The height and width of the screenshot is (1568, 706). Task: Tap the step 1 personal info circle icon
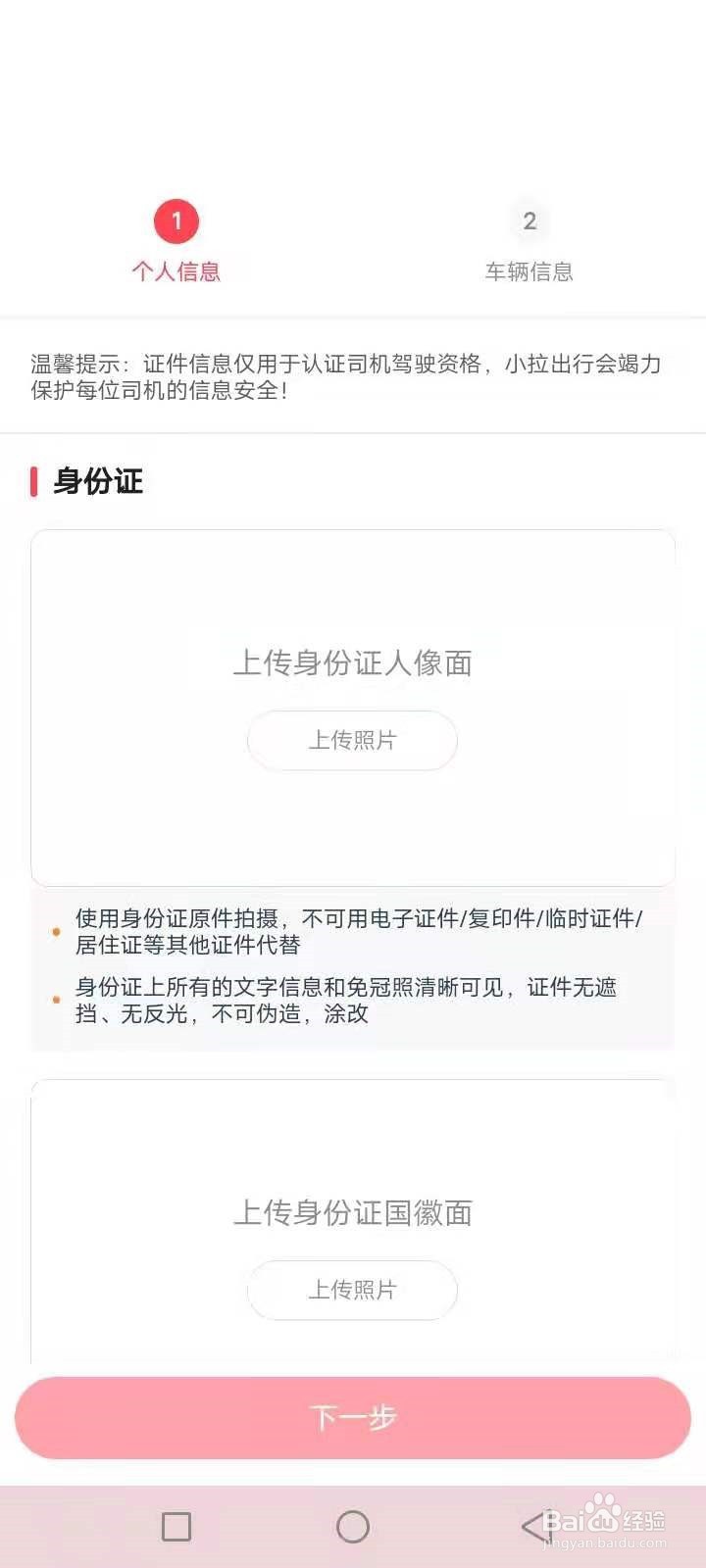coord(176,221)
